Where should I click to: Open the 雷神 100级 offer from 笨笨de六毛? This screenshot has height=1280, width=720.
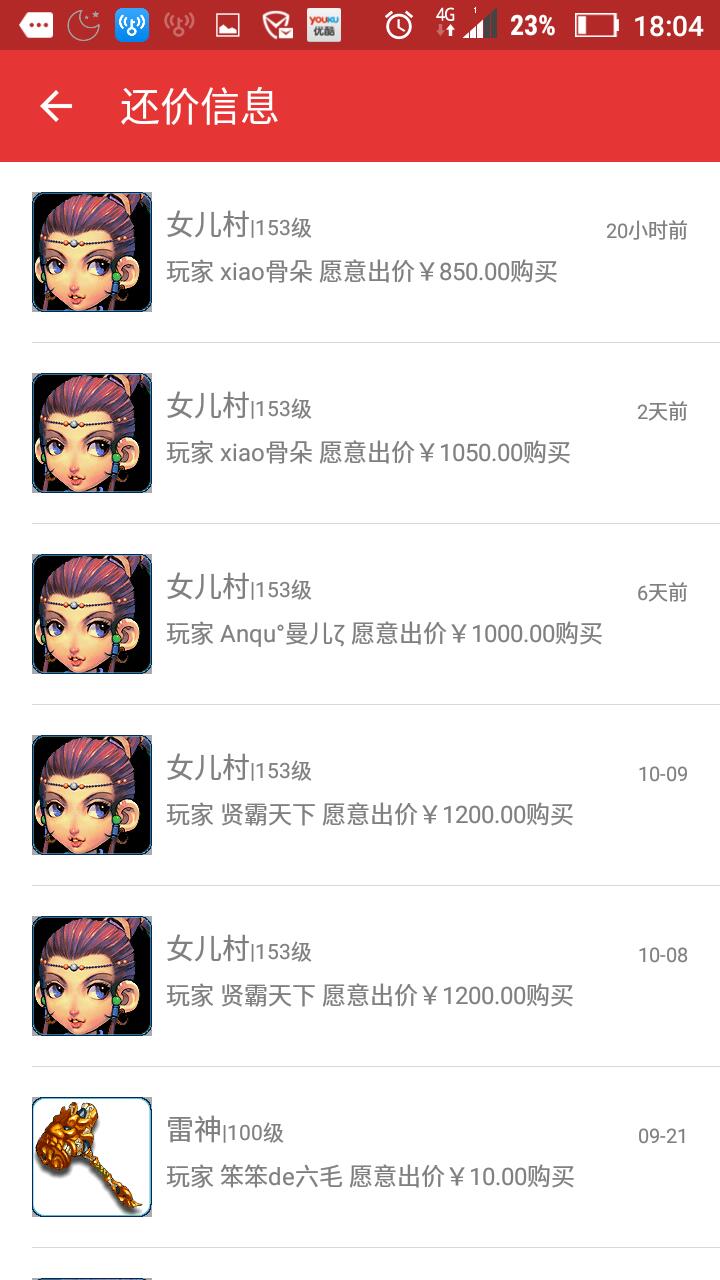coord(360,1157)
